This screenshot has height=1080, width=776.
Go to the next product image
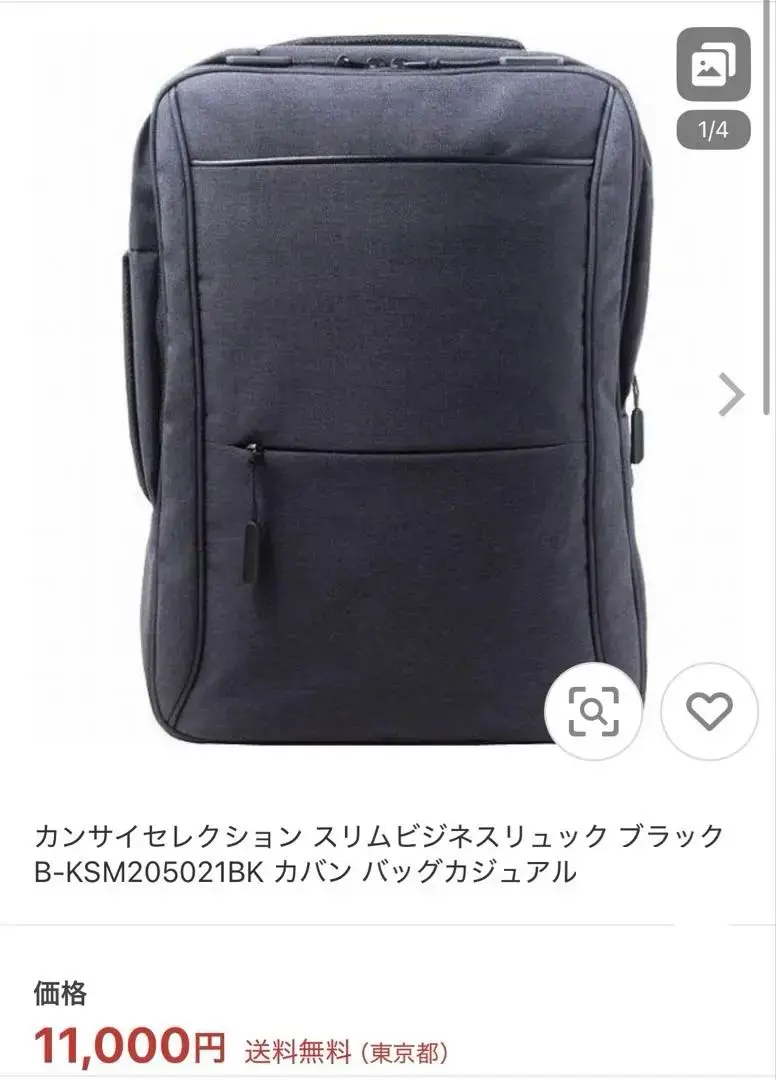click(732, 395)
